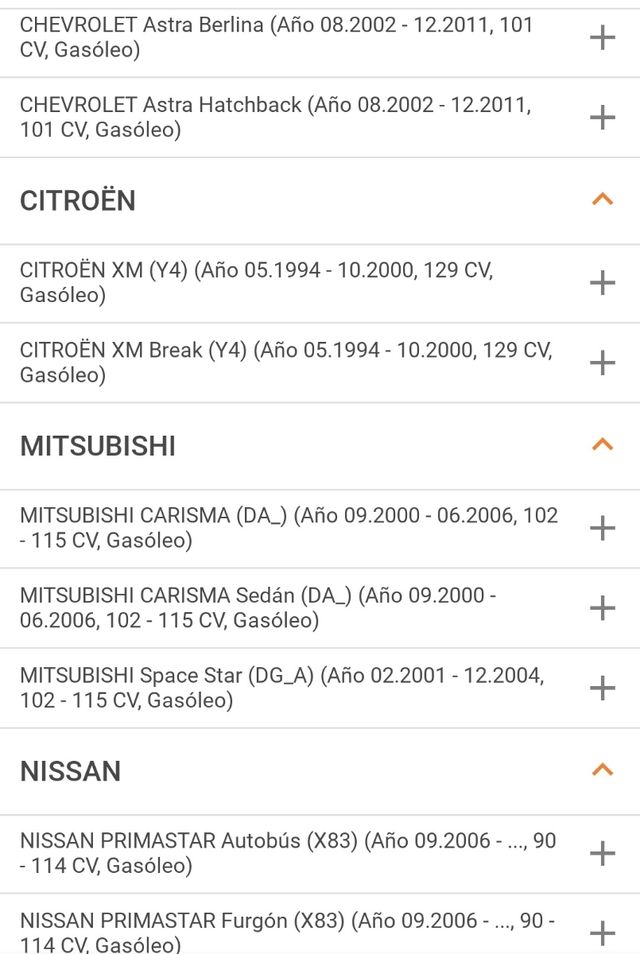Expand MITSUBISHI CARISMA (DA_) details
The image size is (640, 954).
click(x=602, y=528)
